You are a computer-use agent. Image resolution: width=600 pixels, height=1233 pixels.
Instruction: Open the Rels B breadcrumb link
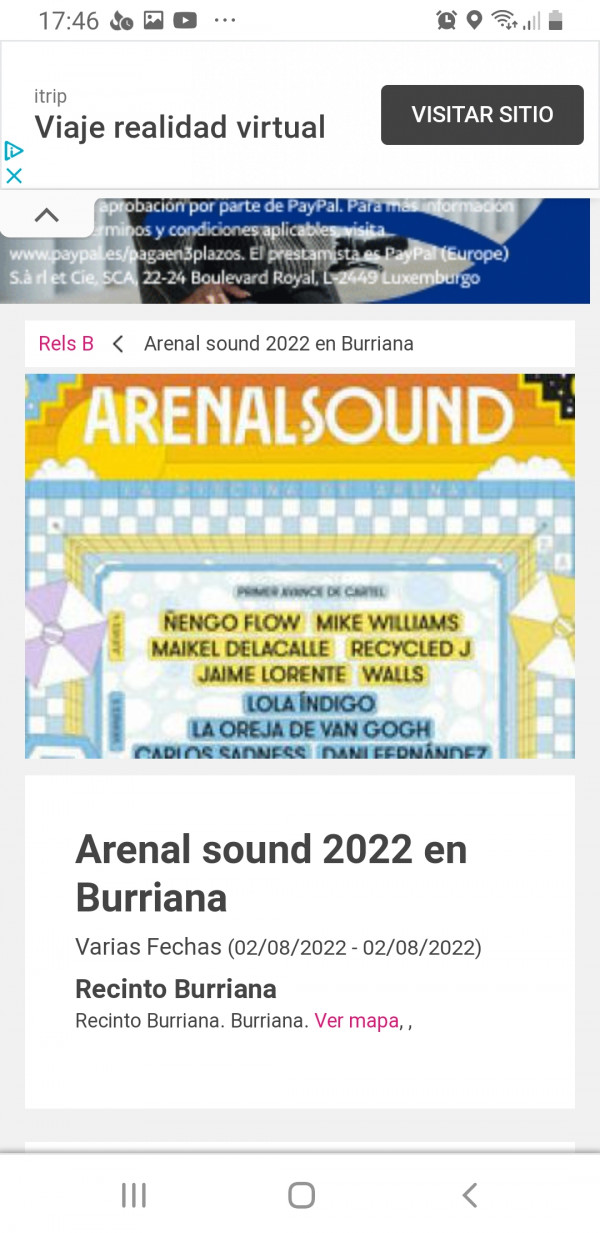point(66,344)
